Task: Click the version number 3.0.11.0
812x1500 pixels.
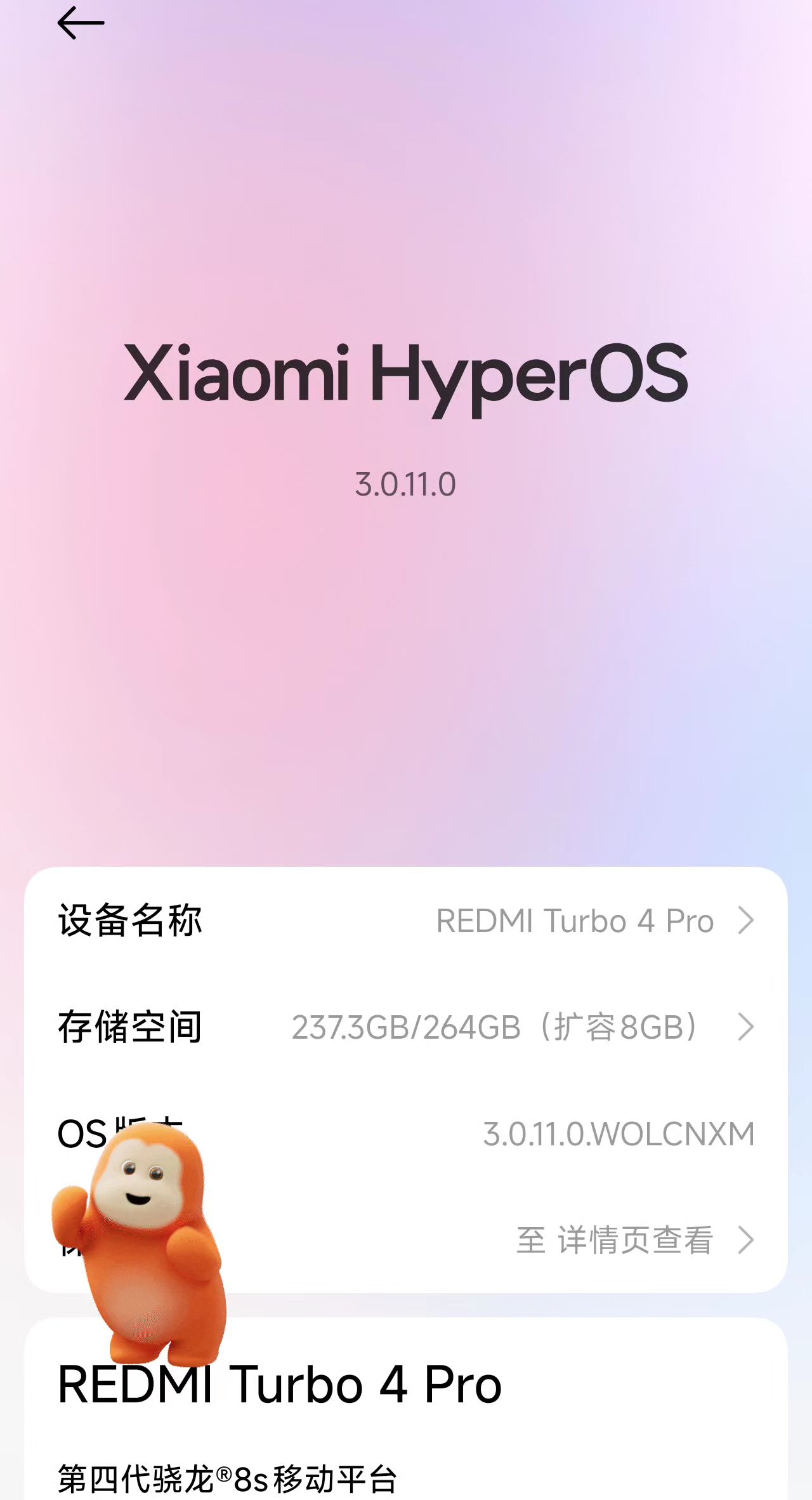Action: coord(406,484)
